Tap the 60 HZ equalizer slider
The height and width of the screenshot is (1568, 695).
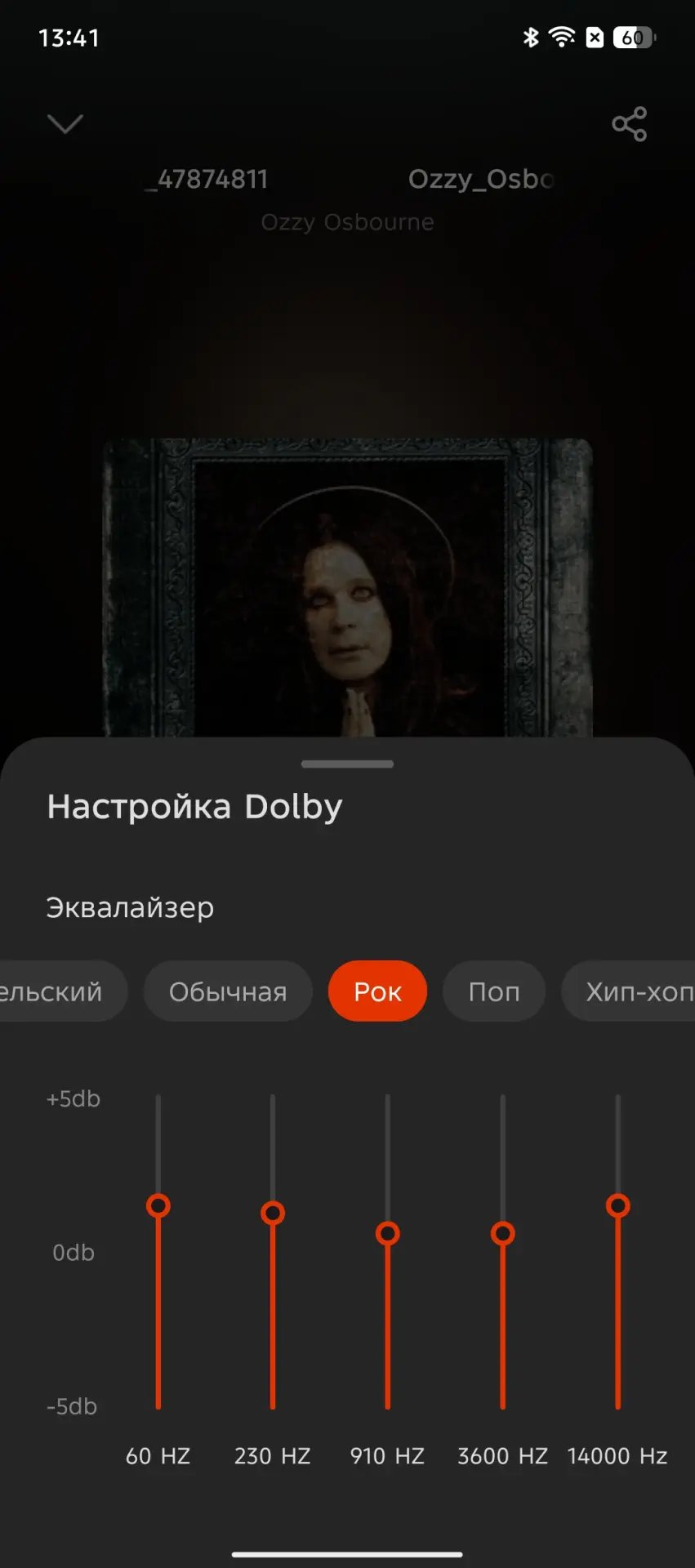pos(158,1206)
